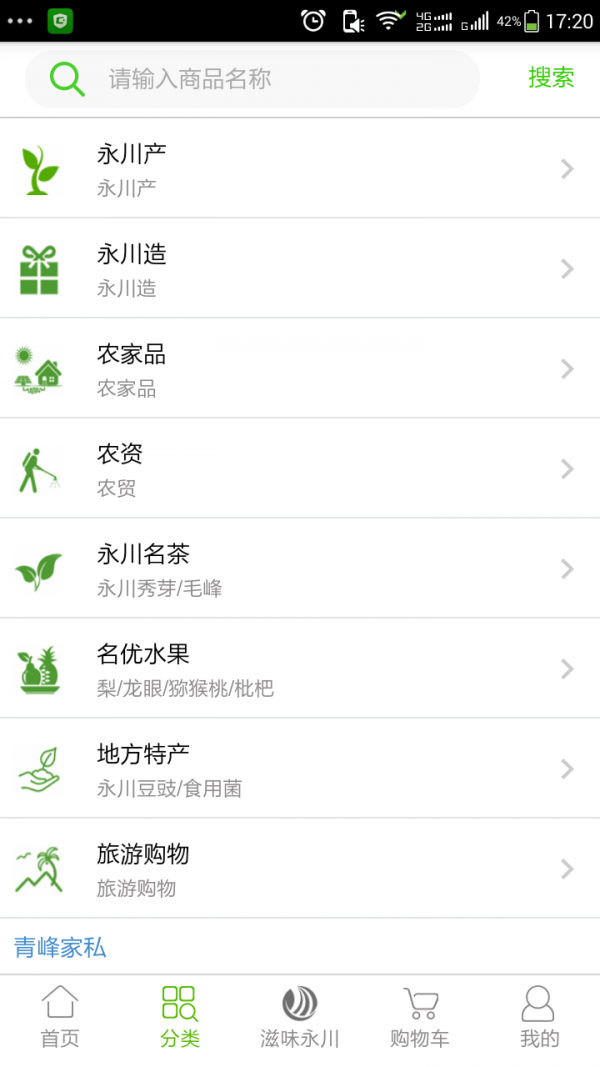This screenshot has width=600, height=1067.
Task: Browse the 永川名茶 category
Action: (x=300, y=569)
